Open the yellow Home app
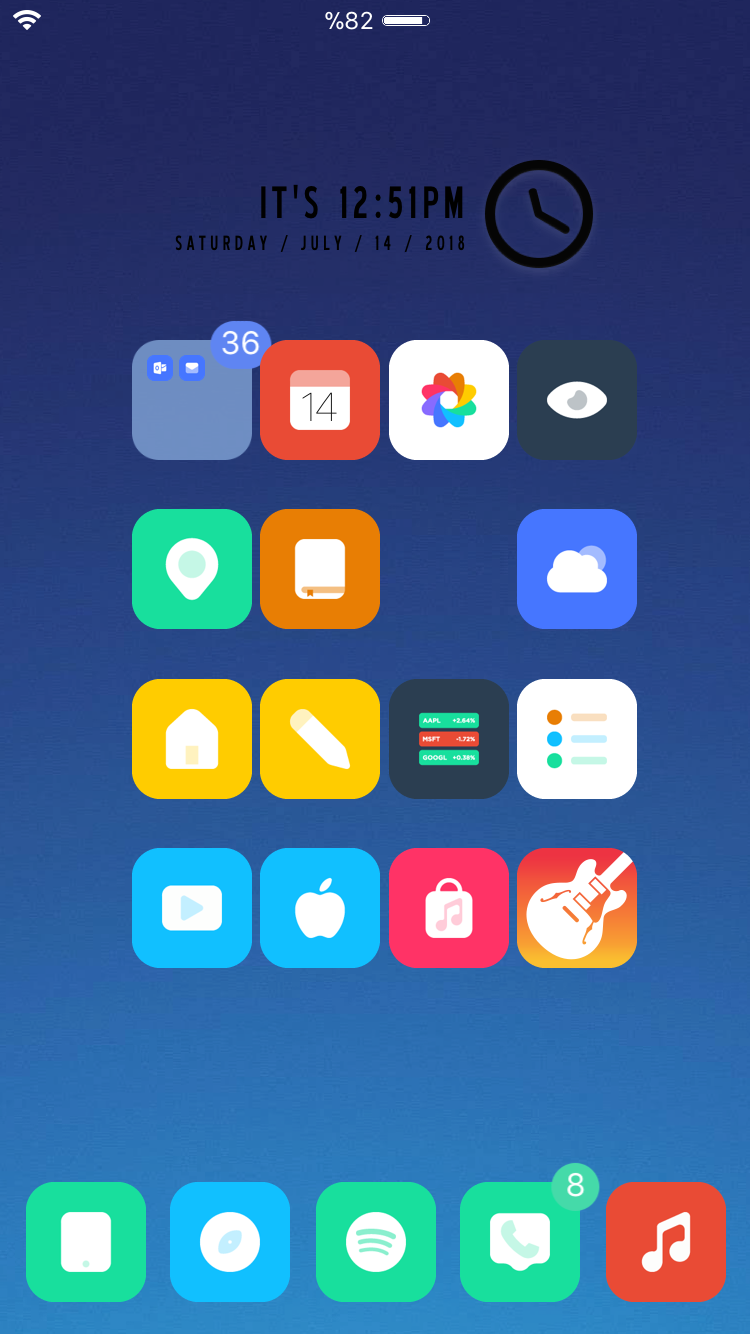Viewport: 750px width, 1334px height. [192, 739]
